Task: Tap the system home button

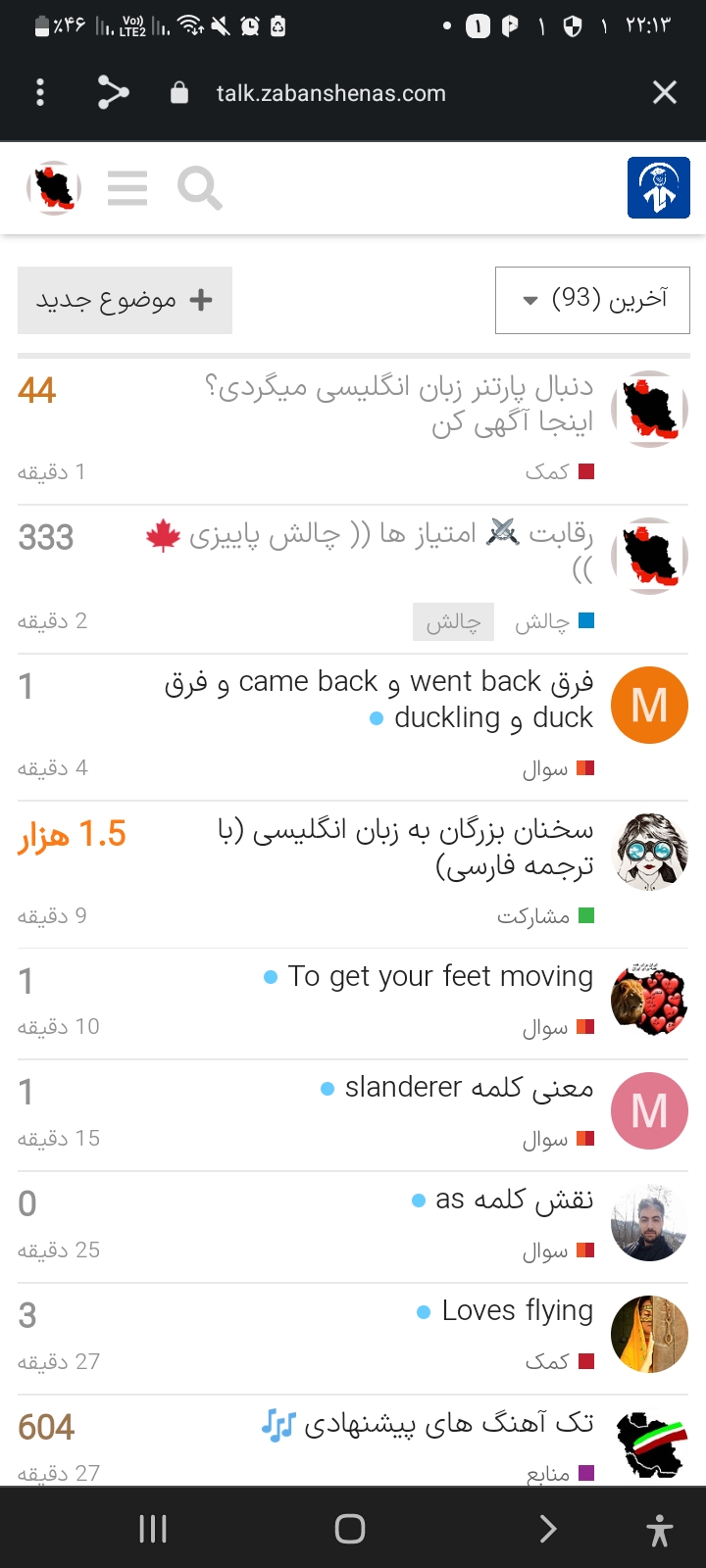Action: pos(350,1529)
